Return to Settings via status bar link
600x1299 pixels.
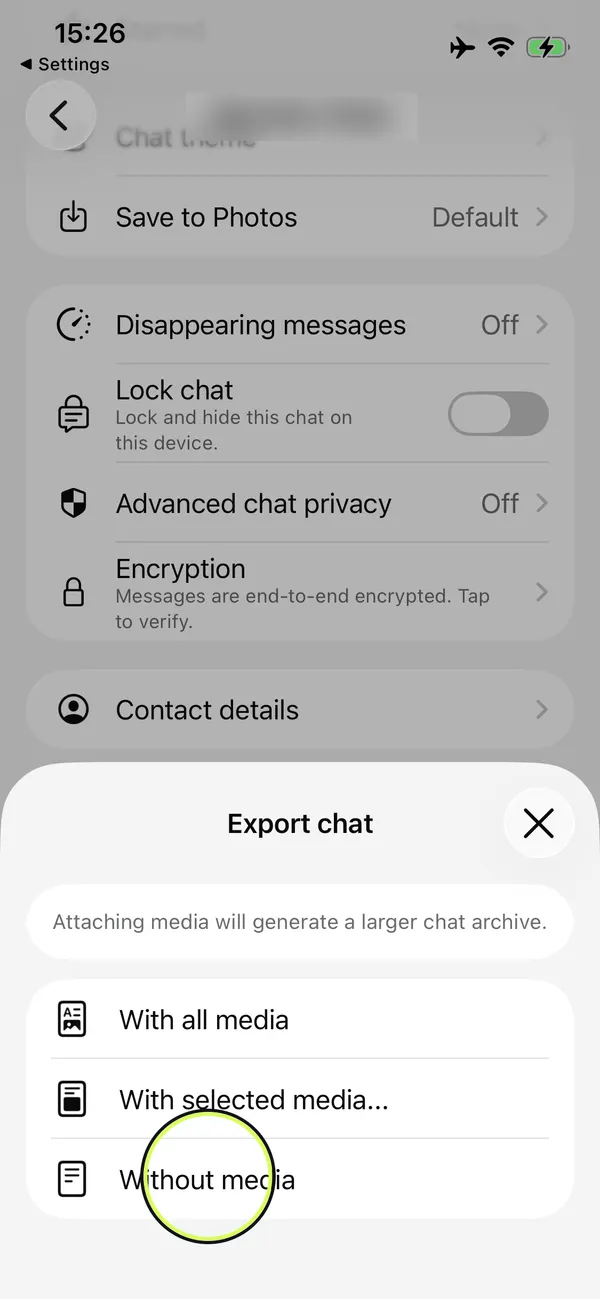[65, 64]
